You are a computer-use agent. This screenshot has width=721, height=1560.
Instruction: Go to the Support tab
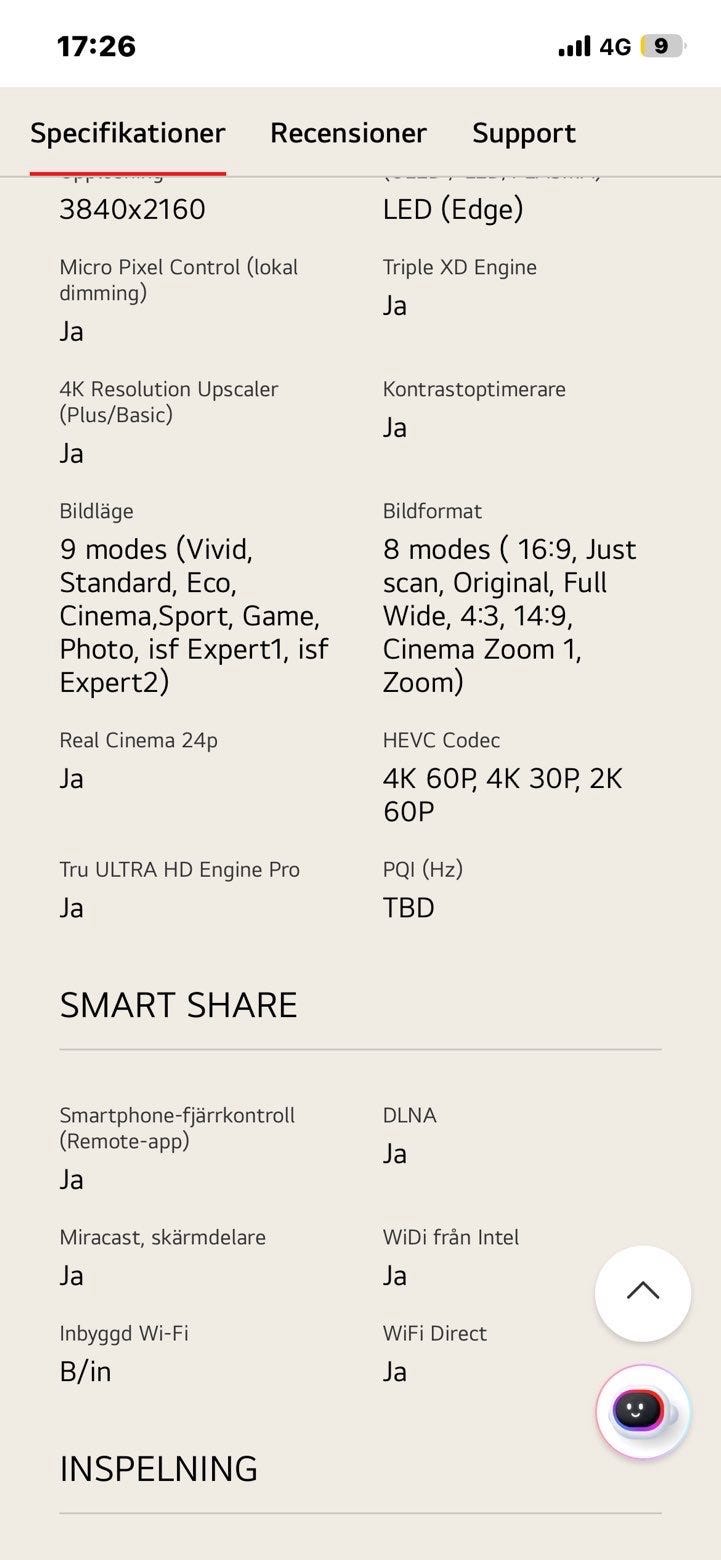coord(524,133)
